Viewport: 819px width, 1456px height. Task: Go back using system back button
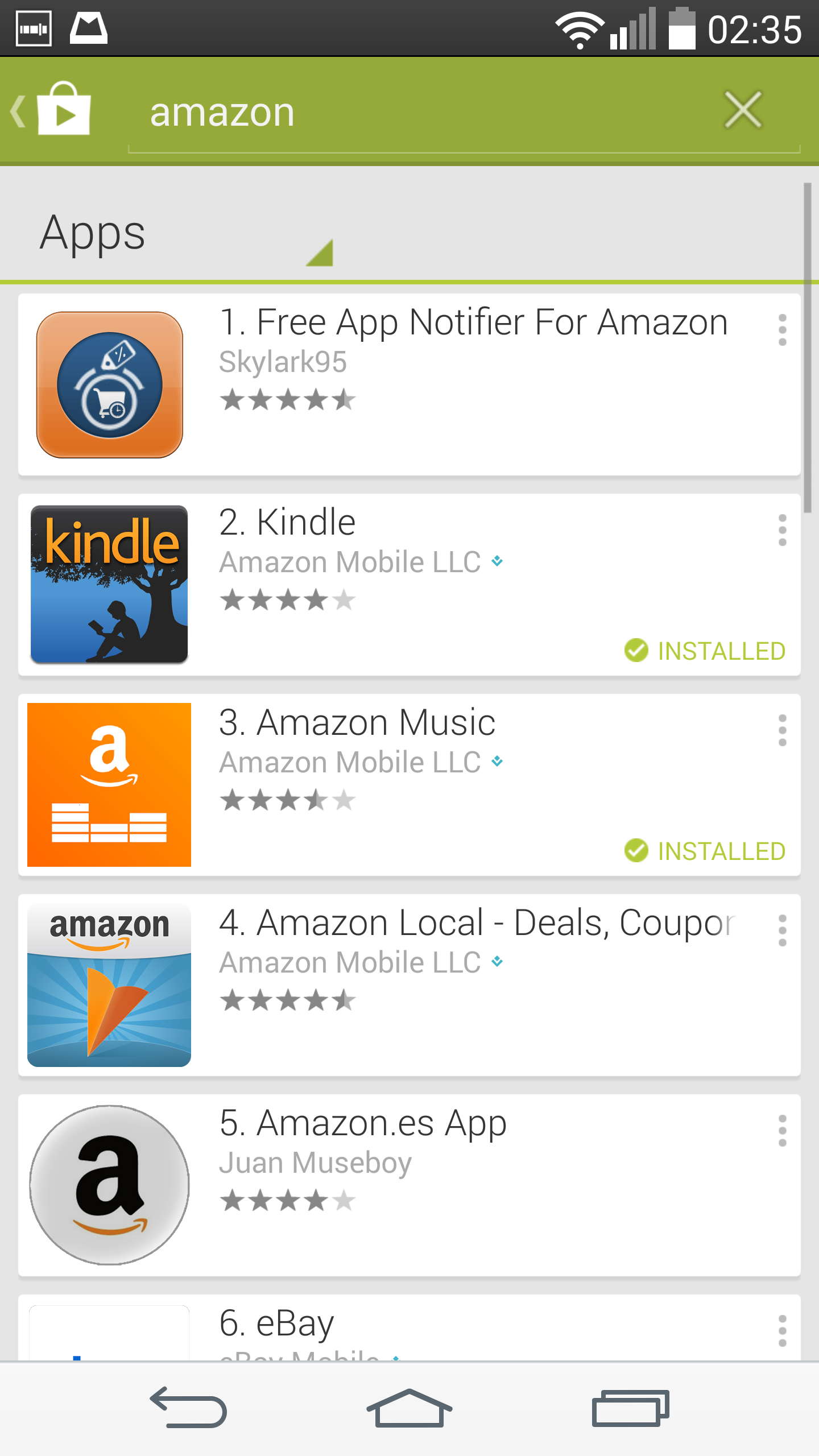pyautogui.click(x=189, y=1408)
